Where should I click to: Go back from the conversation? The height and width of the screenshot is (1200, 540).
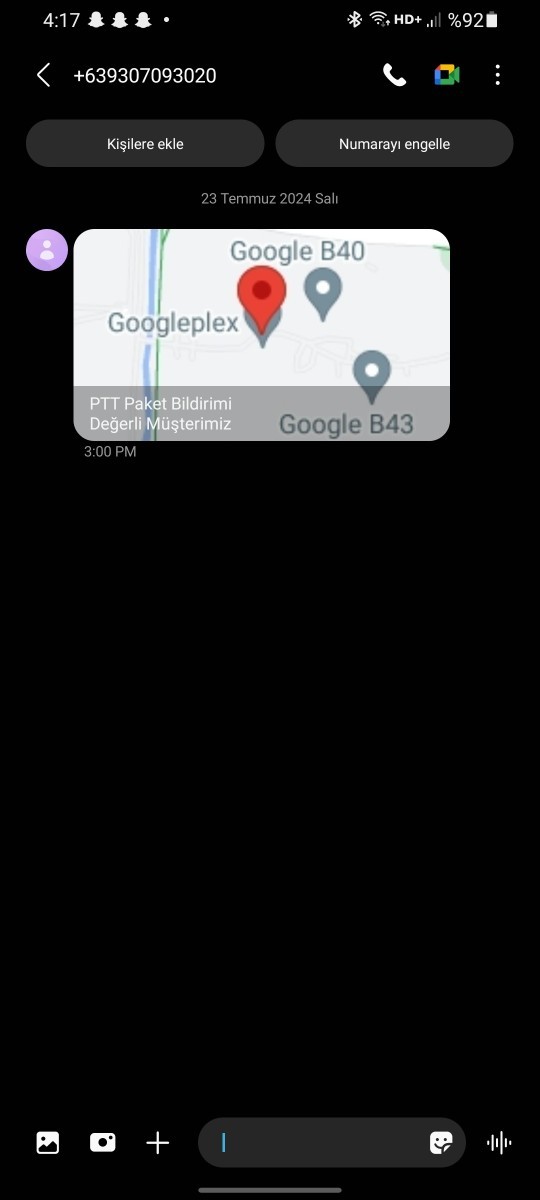tap(43, 75)
